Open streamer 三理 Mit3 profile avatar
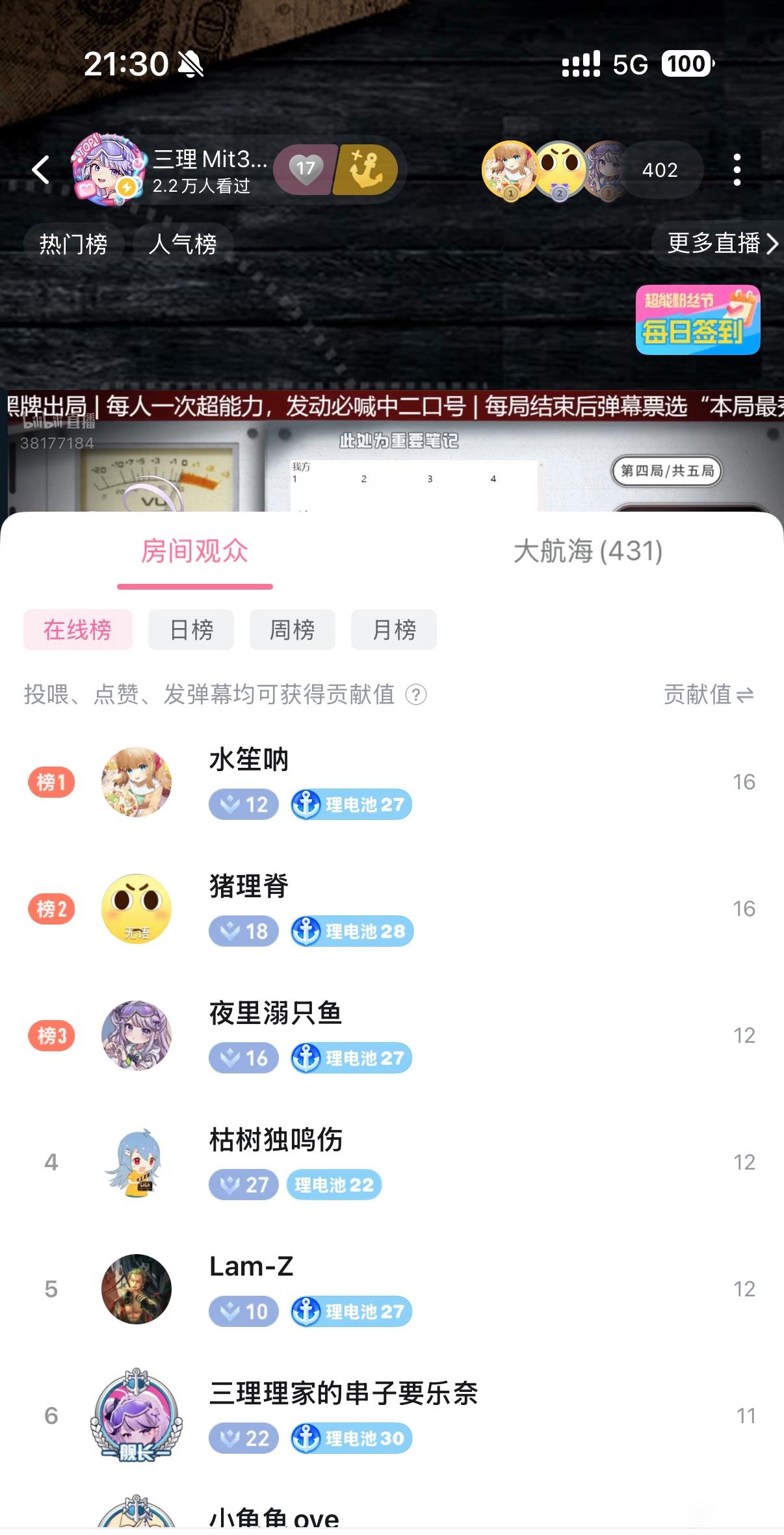This screenshot has height=1535, width=784. click(107, 170)
